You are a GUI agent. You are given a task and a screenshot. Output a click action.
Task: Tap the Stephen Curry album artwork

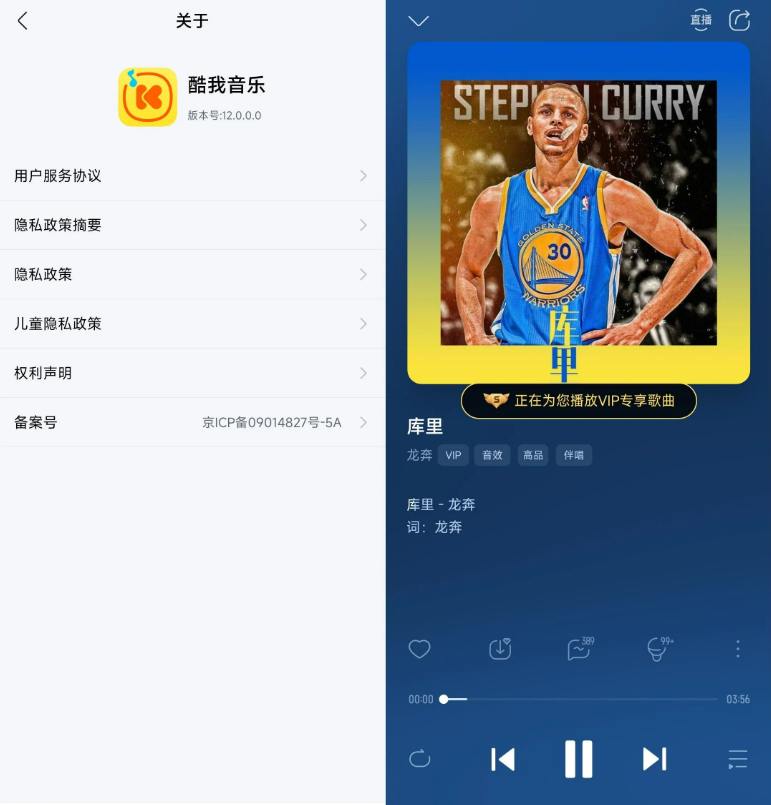(578, 210)
